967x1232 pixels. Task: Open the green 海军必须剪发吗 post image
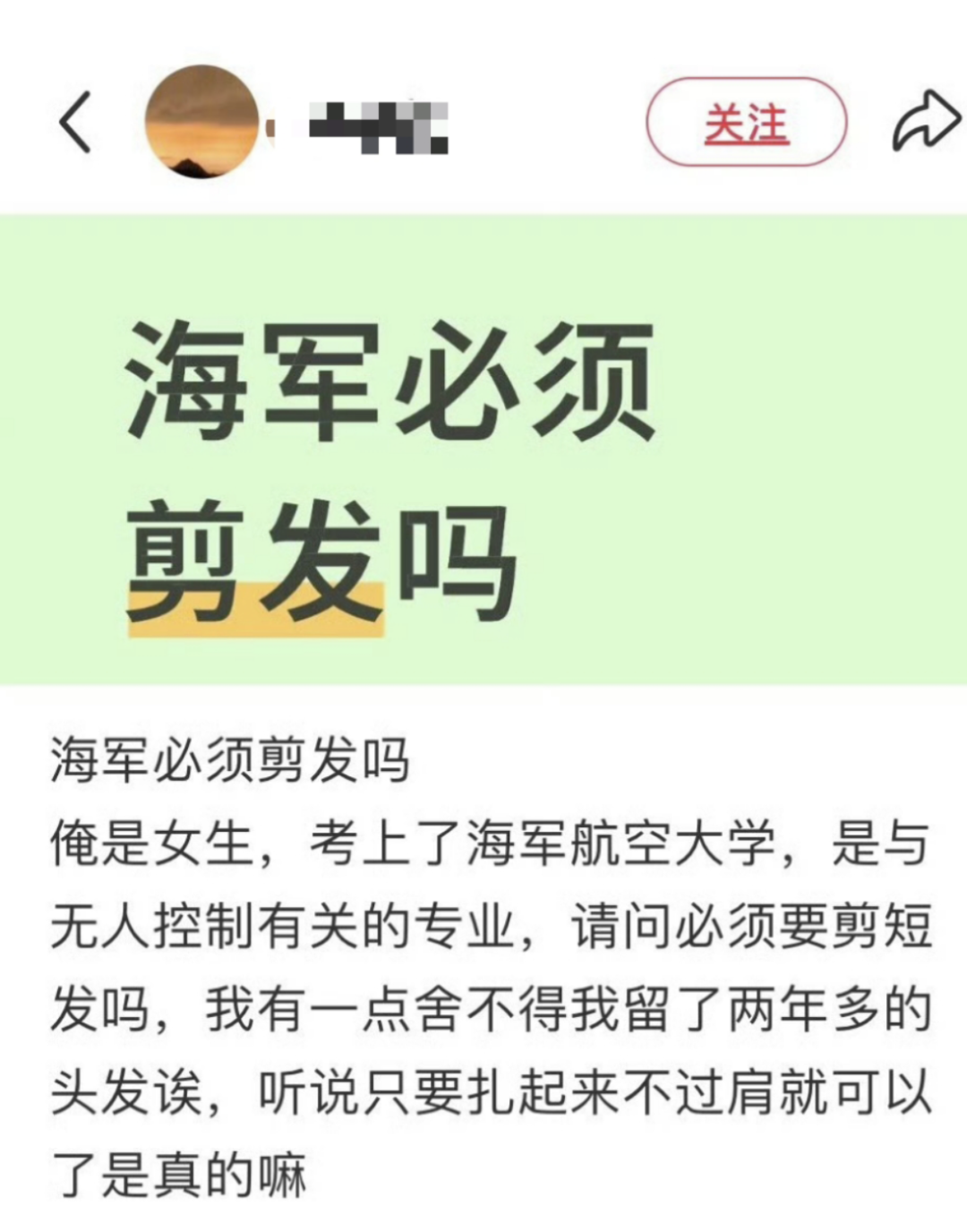(483, 449)
